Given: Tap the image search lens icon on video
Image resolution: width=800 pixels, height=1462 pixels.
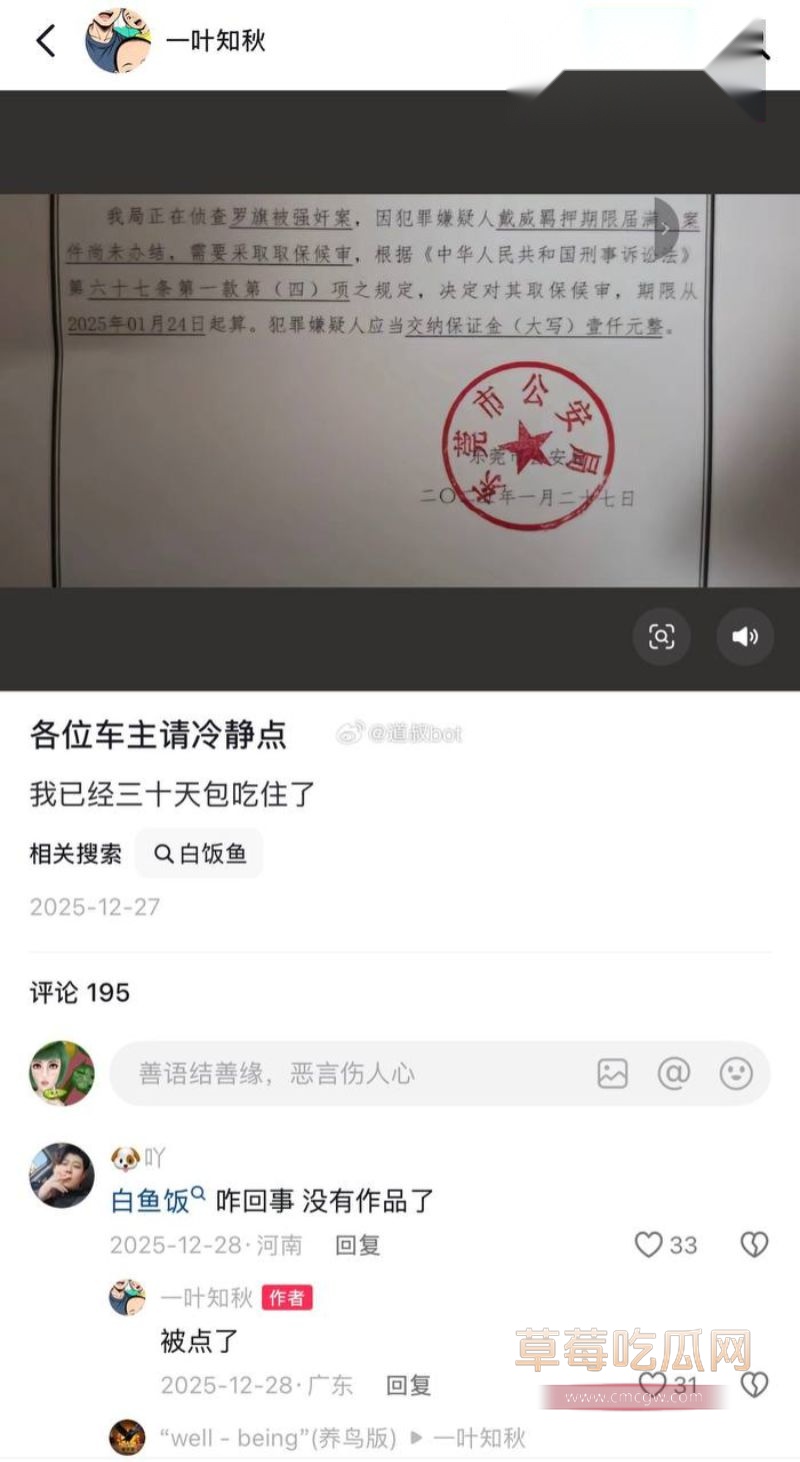Looking at the screenshot, I should (663, 636).
